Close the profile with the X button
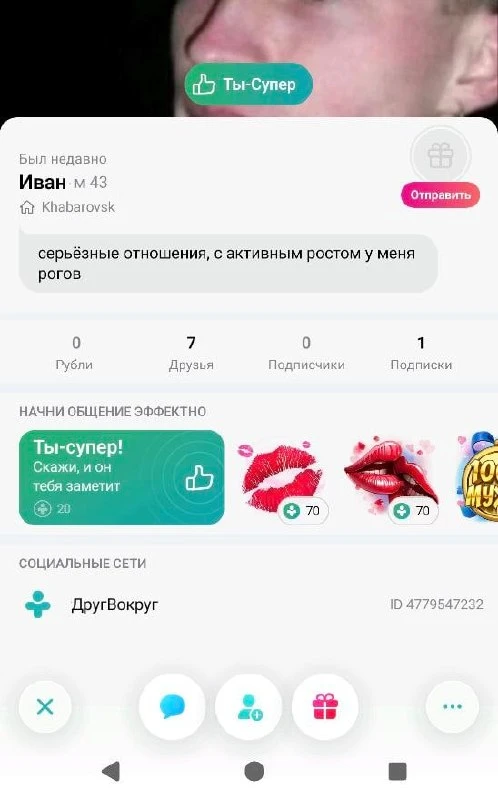Image resolution: width=498 pixels, height=800 pixels. [45, 707]
